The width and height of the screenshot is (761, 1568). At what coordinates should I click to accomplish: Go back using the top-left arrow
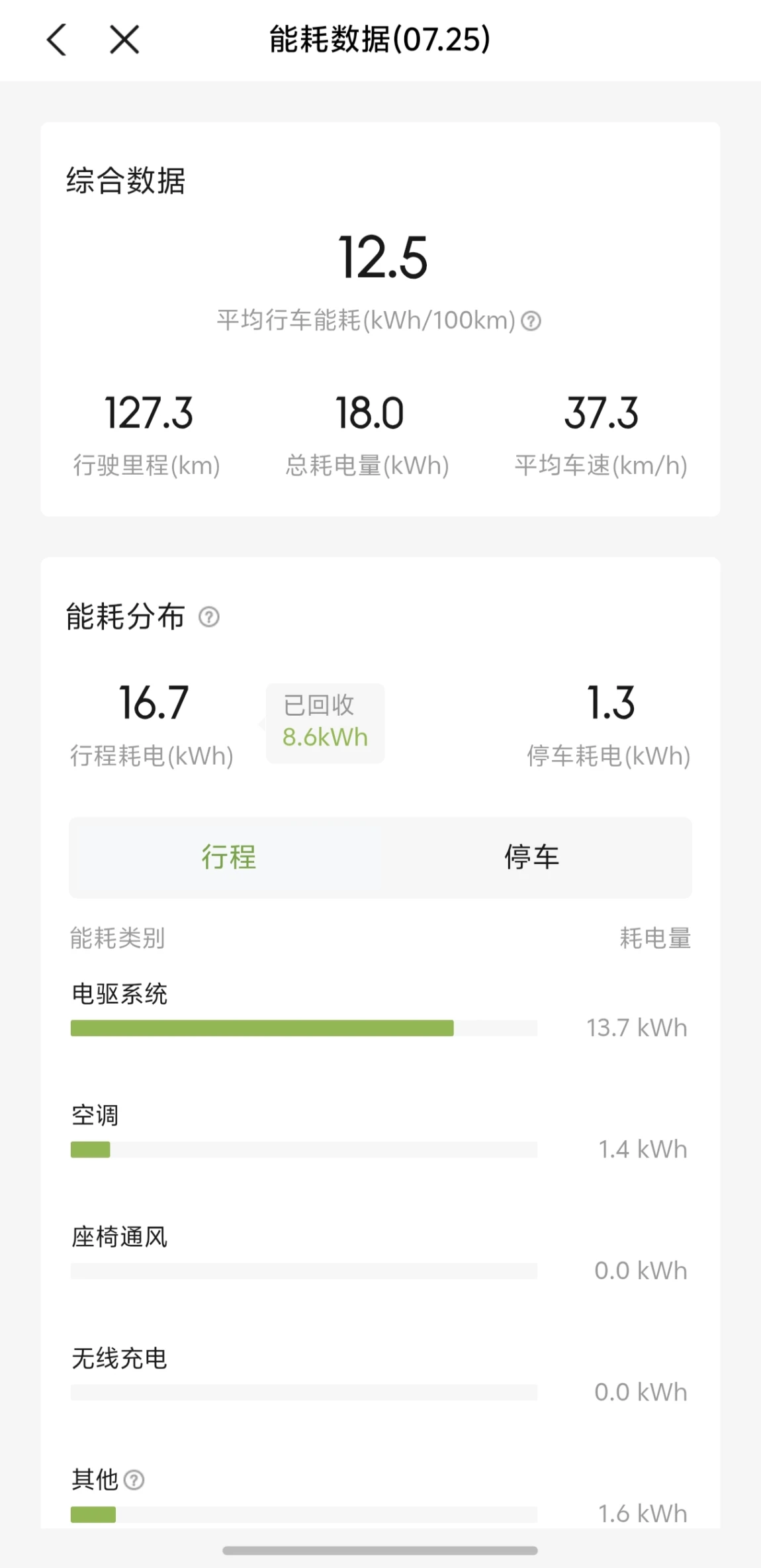(57, 40)
